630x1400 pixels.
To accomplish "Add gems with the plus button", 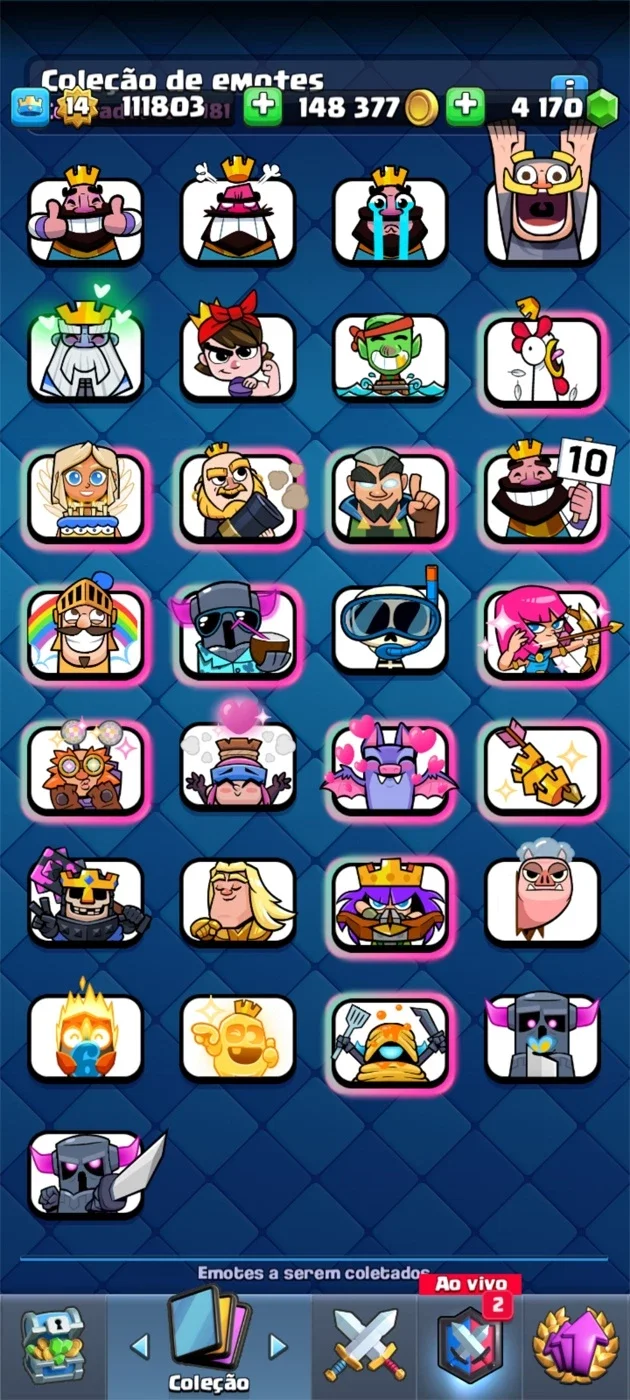I will (465, 107).
